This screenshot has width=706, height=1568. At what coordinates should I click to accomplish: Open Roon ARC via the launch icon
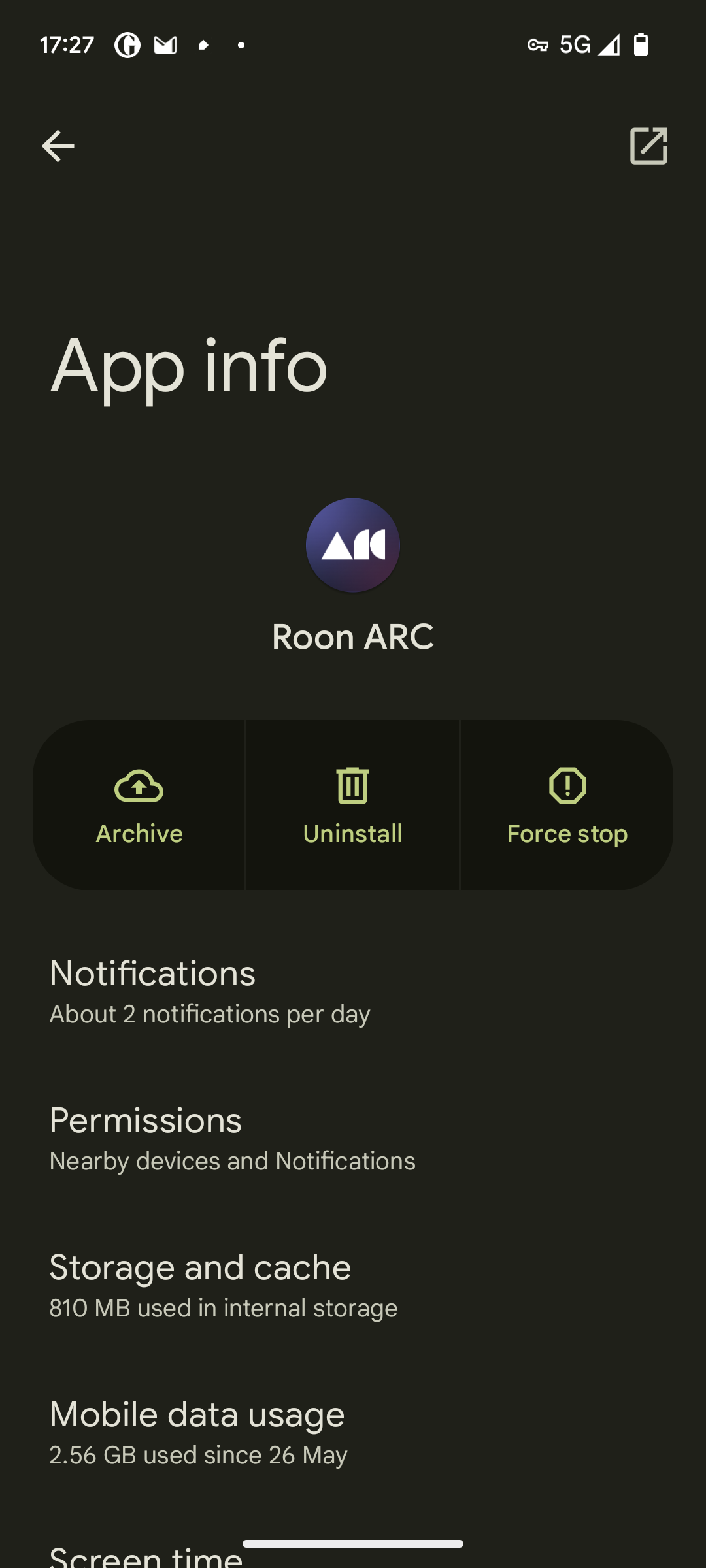point(648,146)
